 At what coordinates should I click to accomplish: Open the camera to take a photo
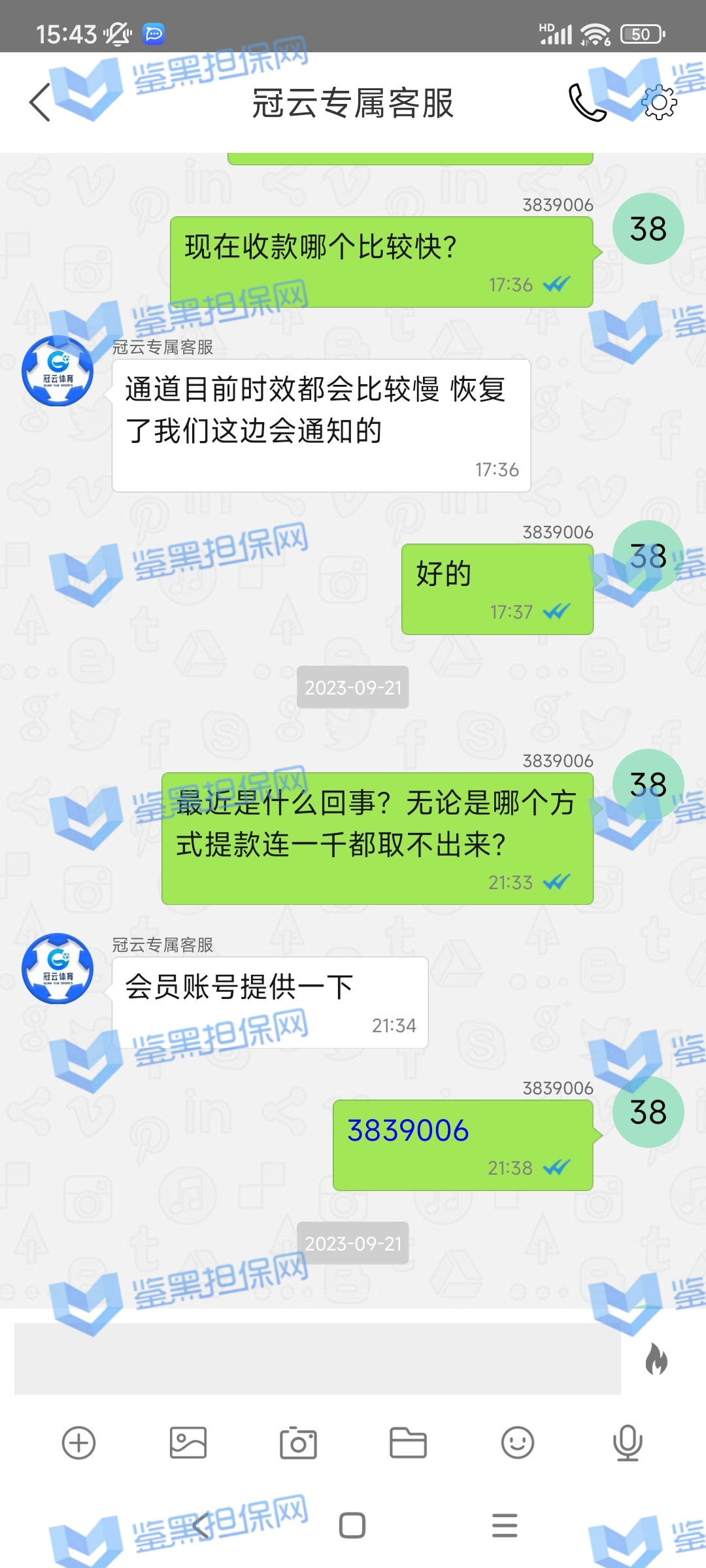tap(298, 1443)
